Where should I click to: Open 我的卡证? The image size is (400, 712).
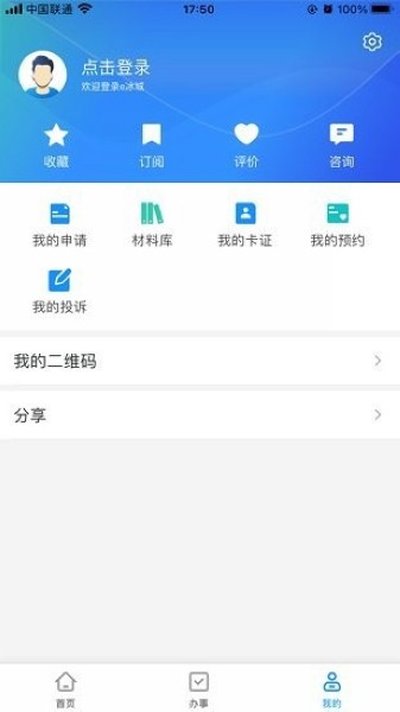click(x=245, y=225)
